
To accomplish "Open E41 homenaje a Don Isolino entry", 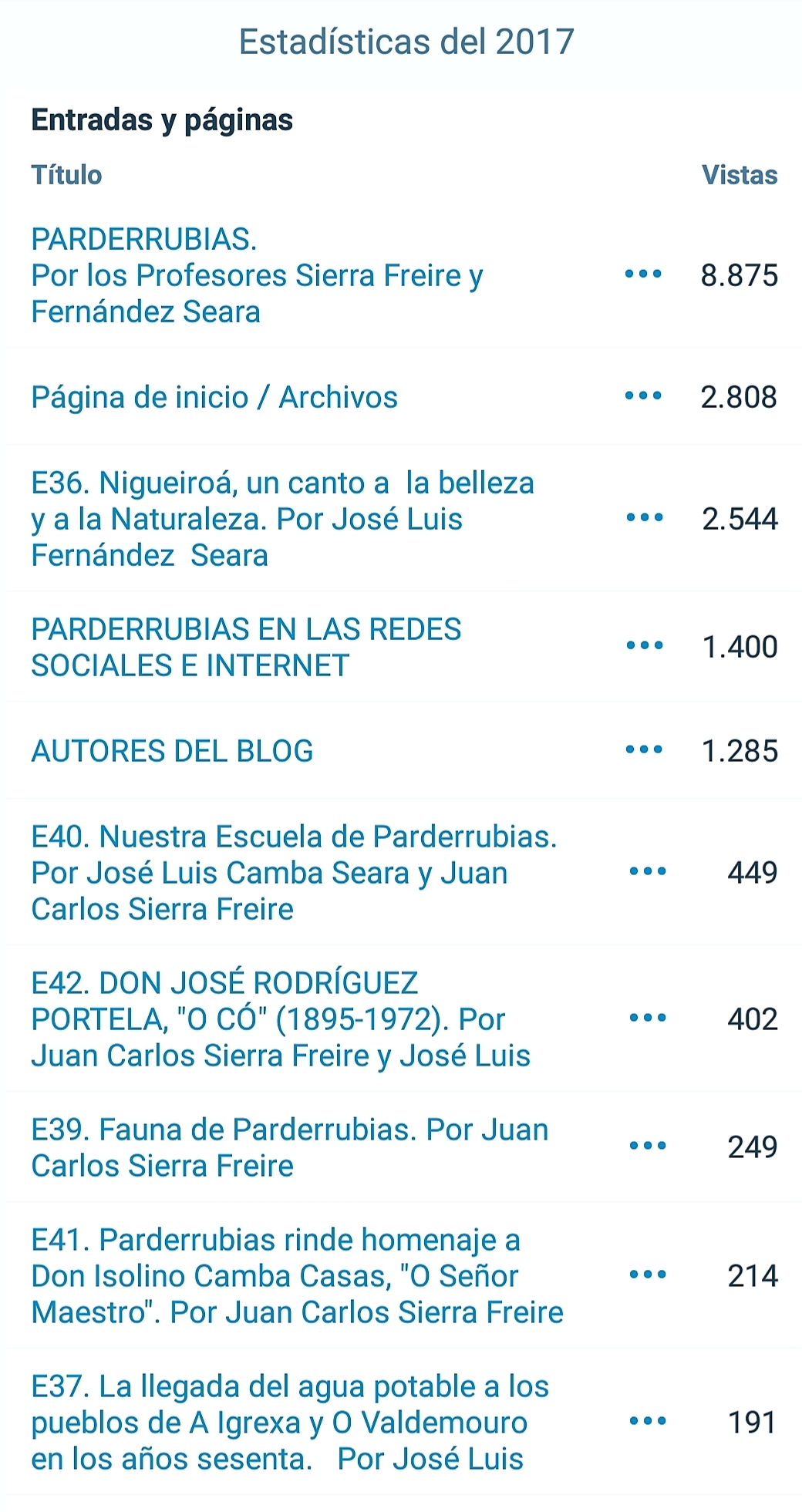I will 297,1275.
